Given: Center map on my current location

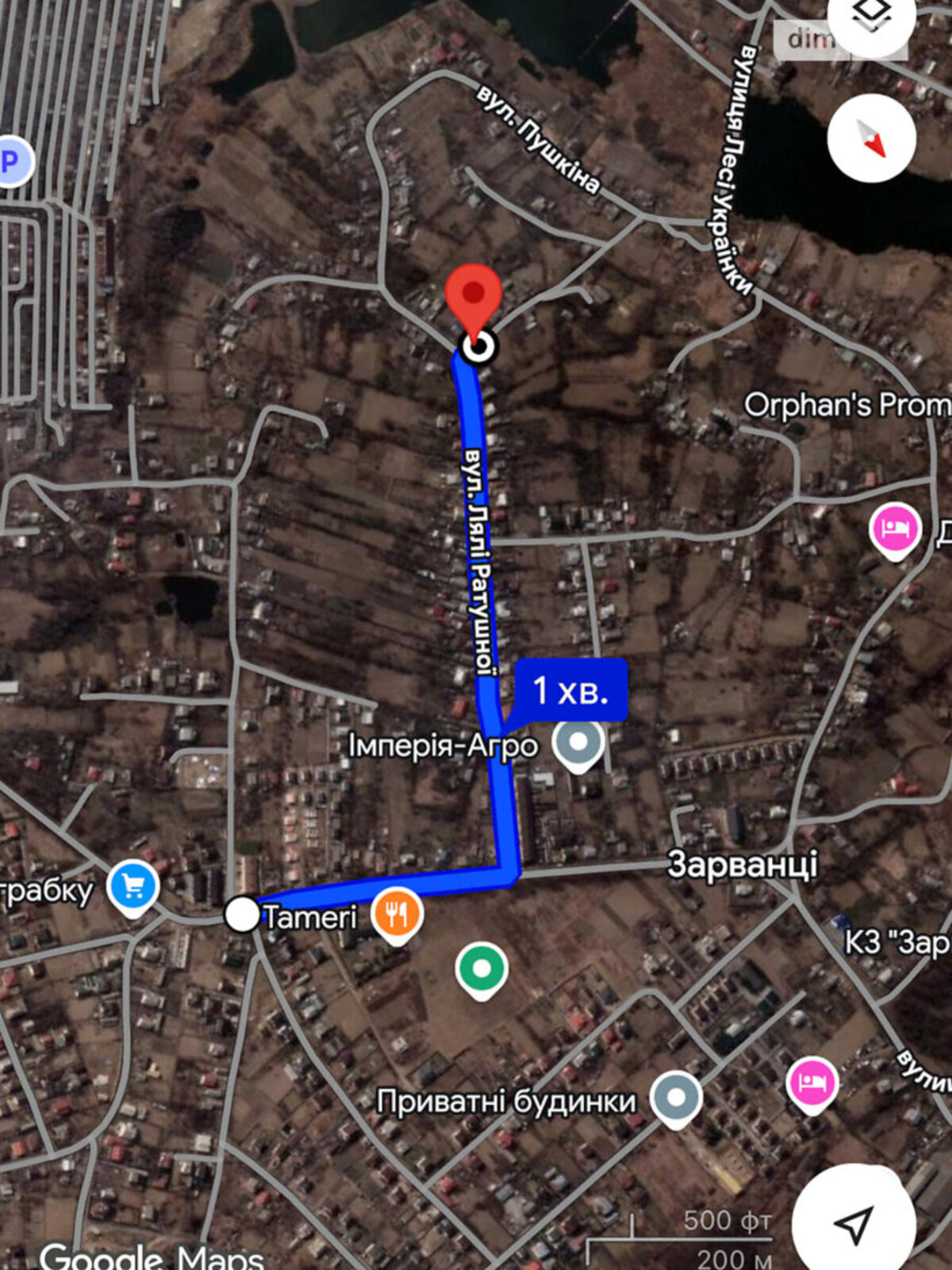Looking at the screenshot, I should [x=854, y=1223].
